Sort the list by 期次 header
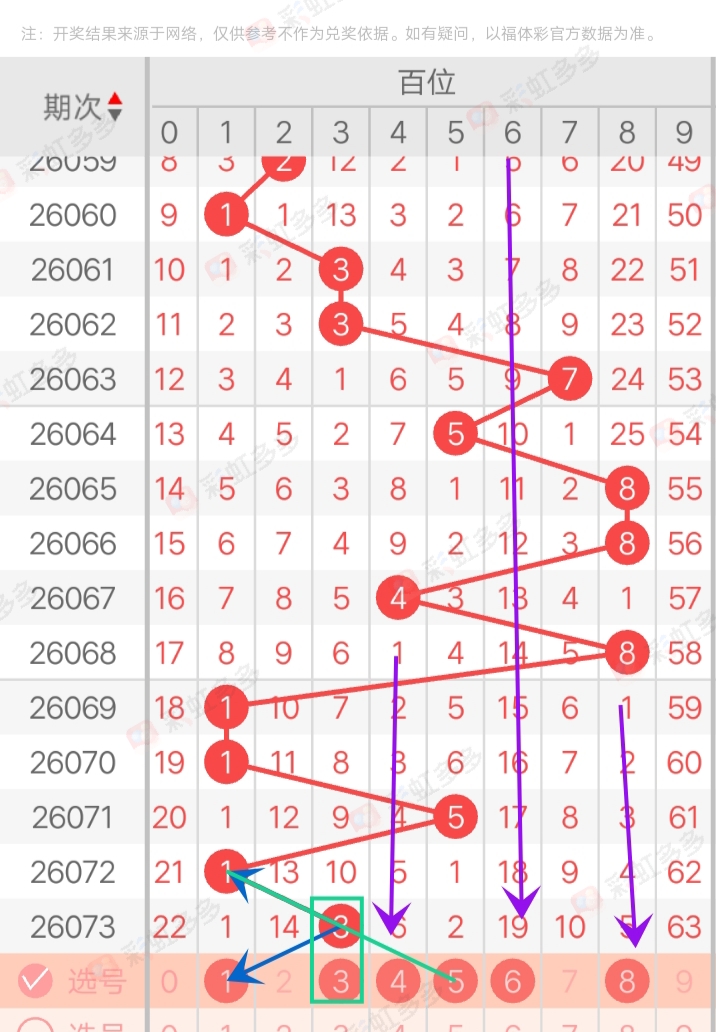The height and width of the screenshot is (1032, 716). point(82,107)
